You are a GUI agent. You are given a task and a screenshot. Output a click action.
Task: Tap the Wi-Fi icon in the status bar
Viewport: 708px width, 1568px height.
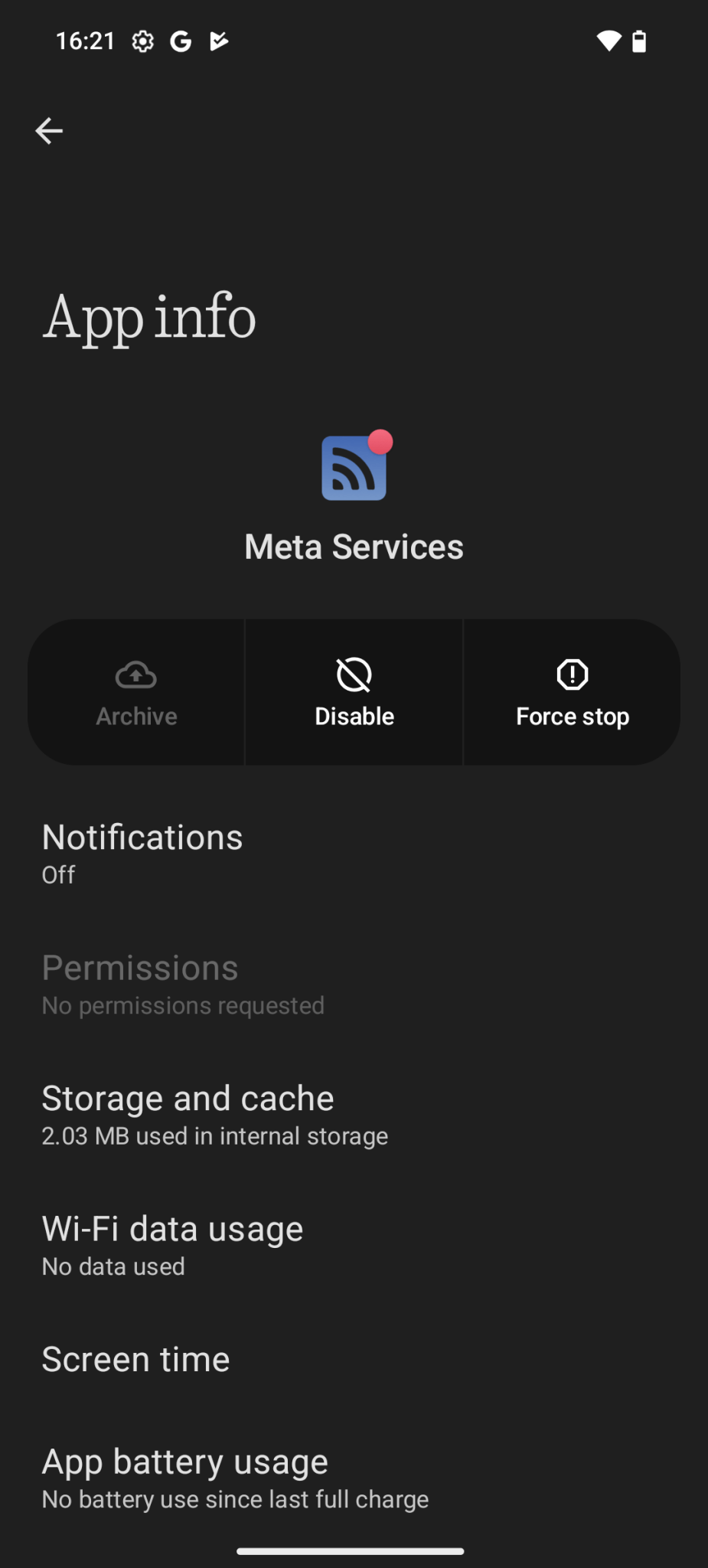tap(608, 41)
